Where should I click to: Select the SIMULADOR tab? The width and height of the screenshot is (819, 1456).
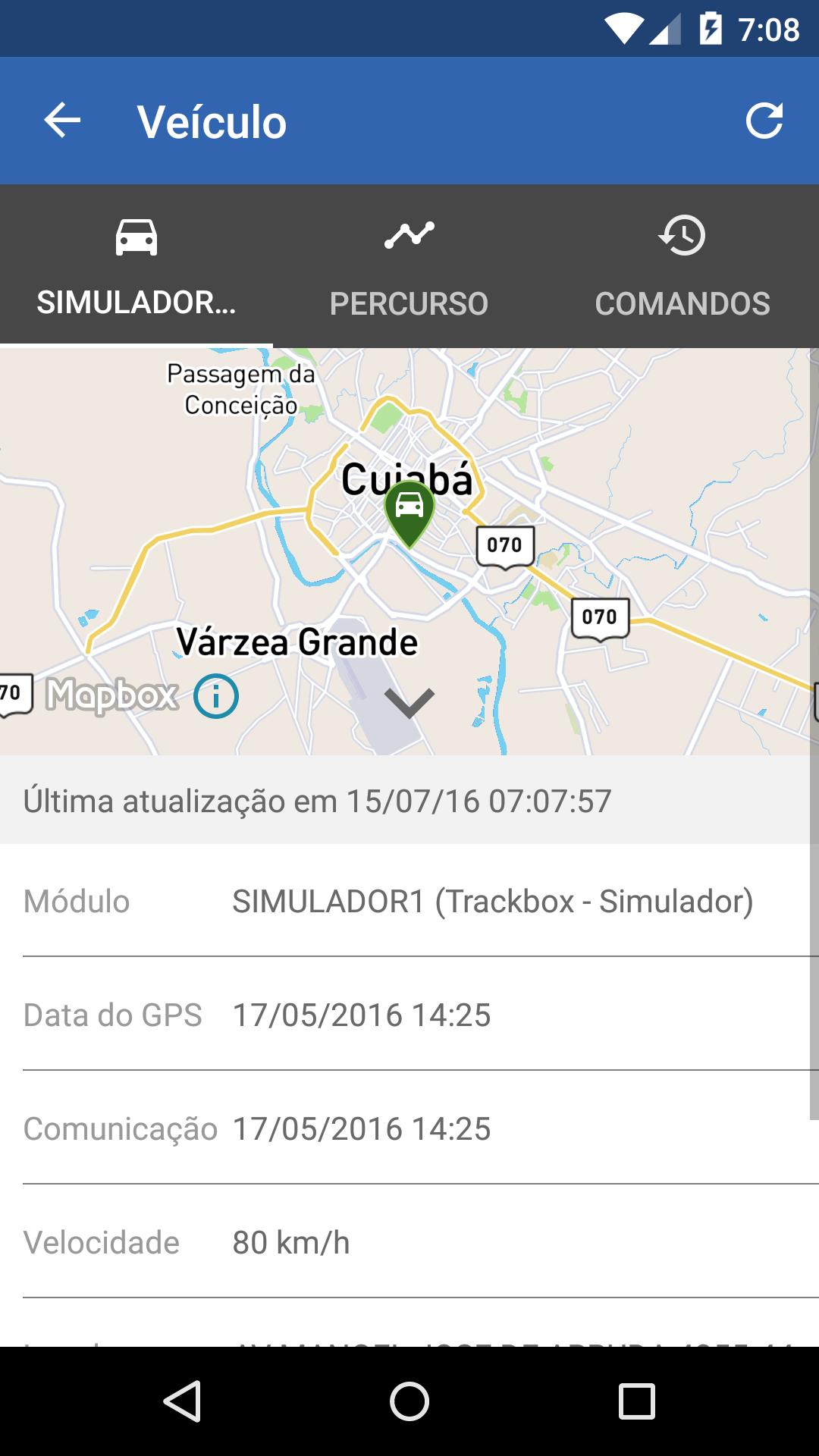pos(136,267)
